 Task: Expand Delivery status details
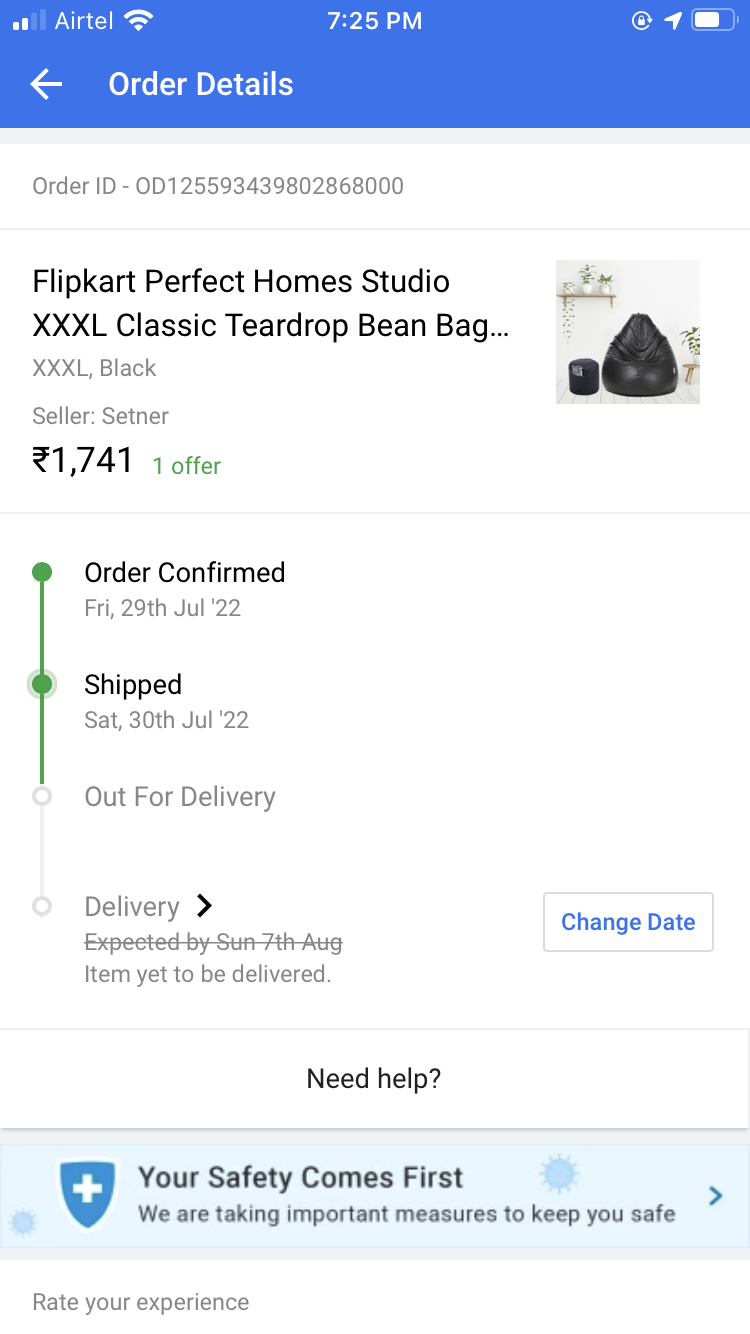(204, 906)
